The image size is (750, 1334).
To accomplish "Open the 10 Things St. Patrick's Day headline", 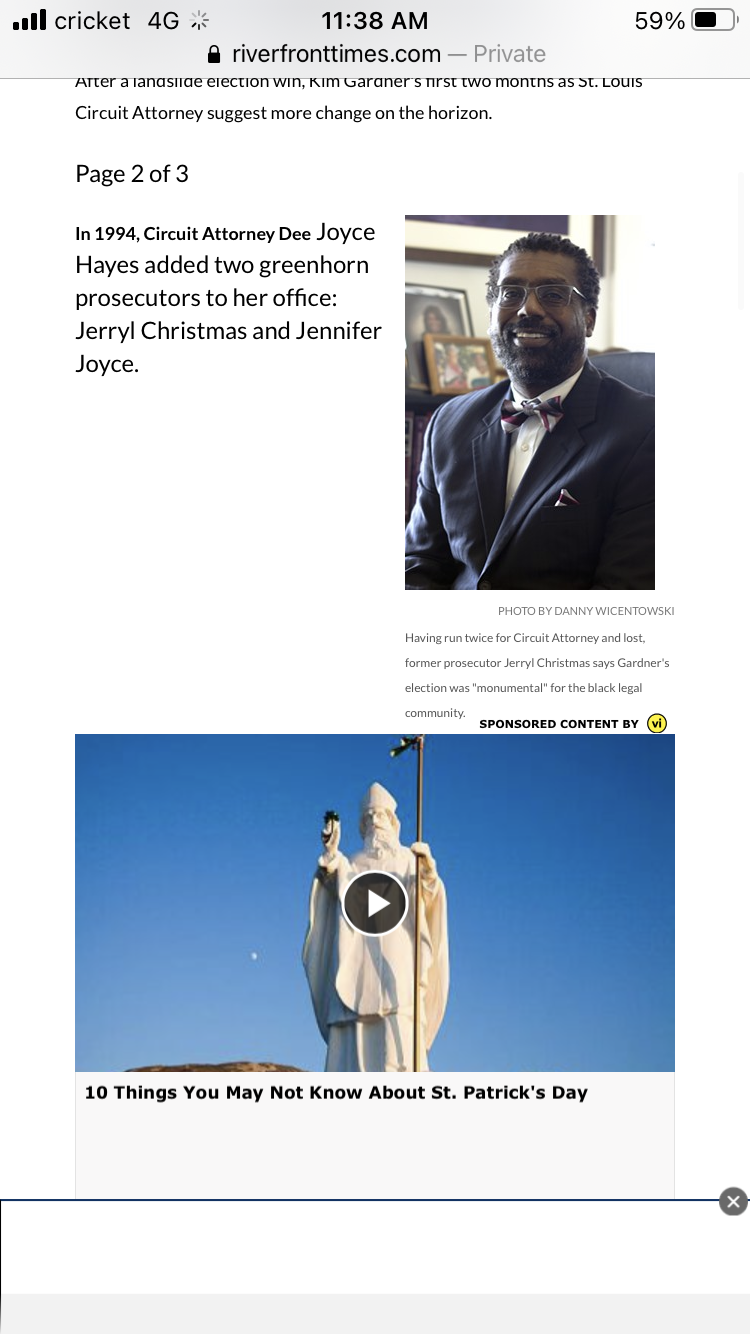I will tap(336, 1092).
